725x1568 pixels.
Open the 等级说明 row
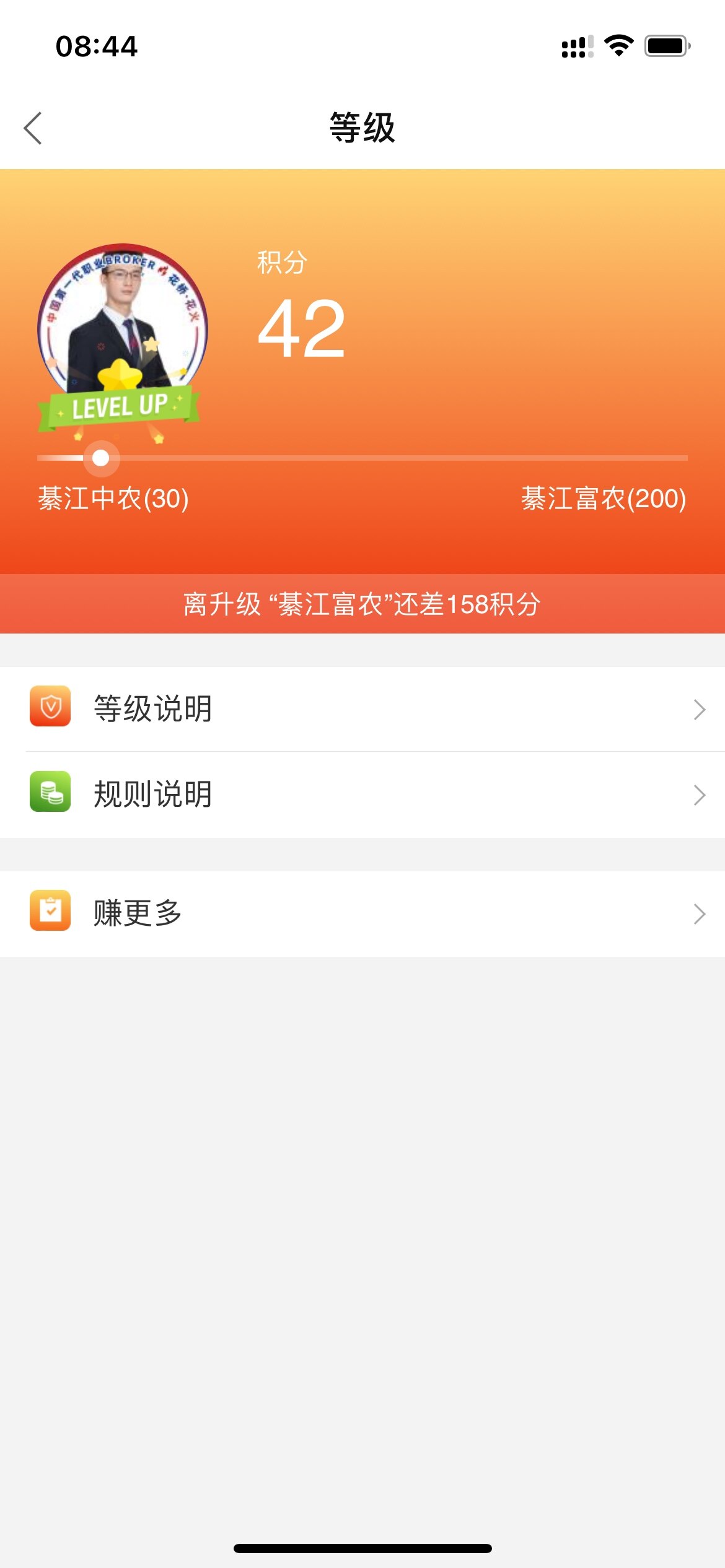(x=362, y=709)
